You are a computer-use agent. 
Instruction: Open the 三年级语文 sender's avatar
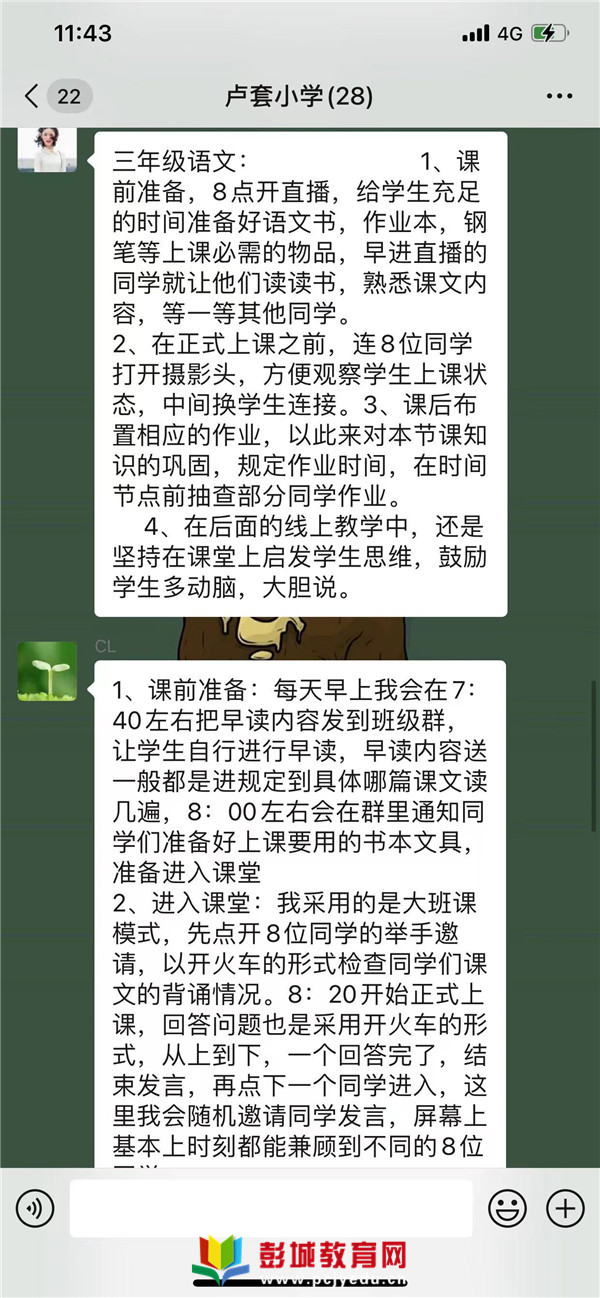tap(47, 148)
